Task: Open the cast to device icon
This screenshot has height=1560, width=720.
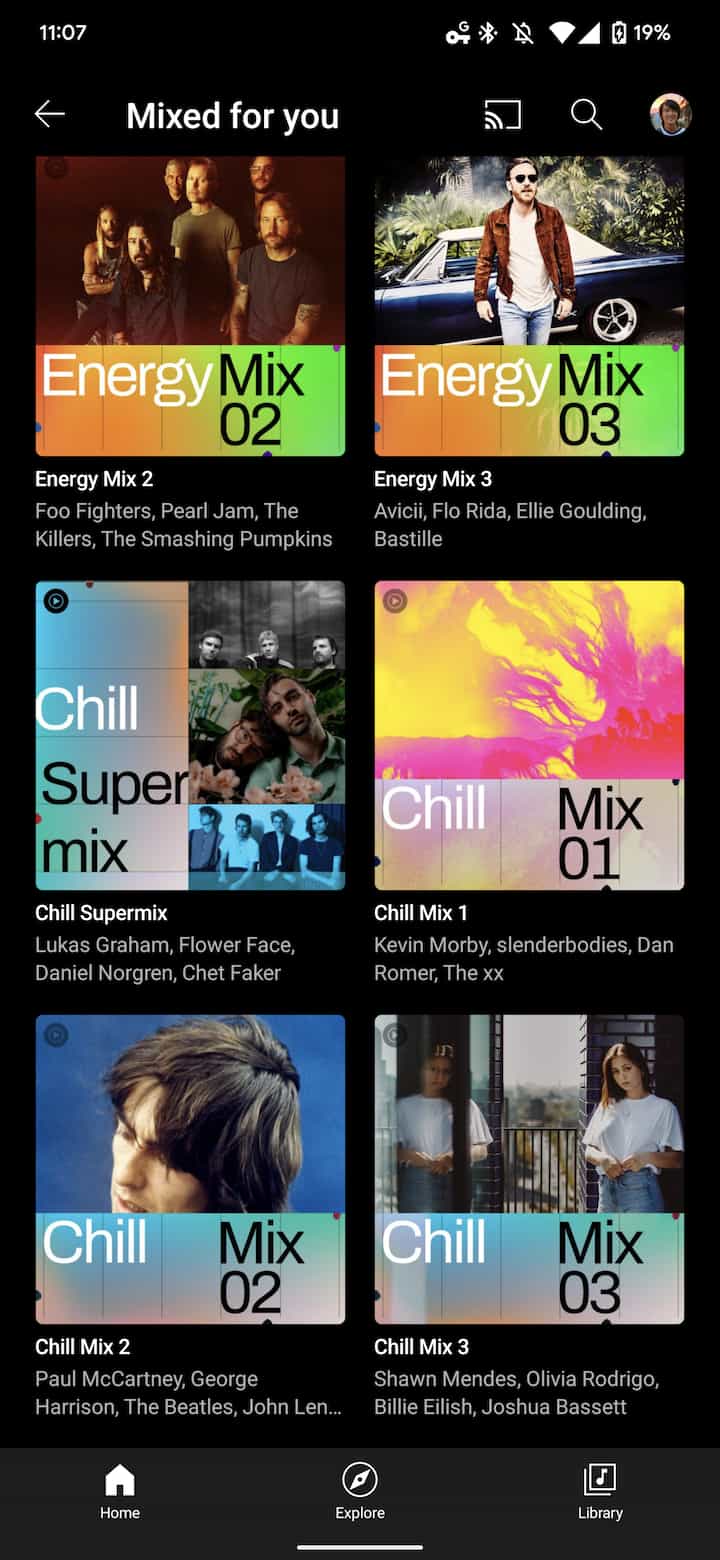Action: coord(502,115)
